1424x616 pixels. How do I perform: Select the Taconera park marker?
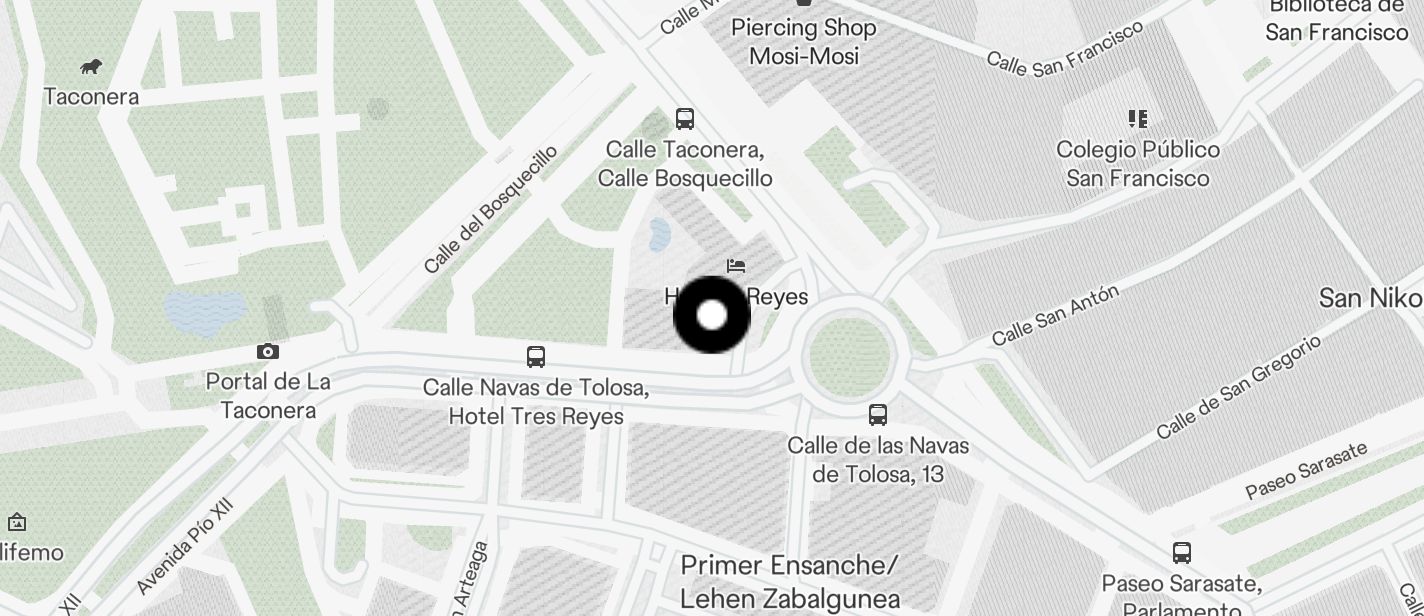point(91,67)
